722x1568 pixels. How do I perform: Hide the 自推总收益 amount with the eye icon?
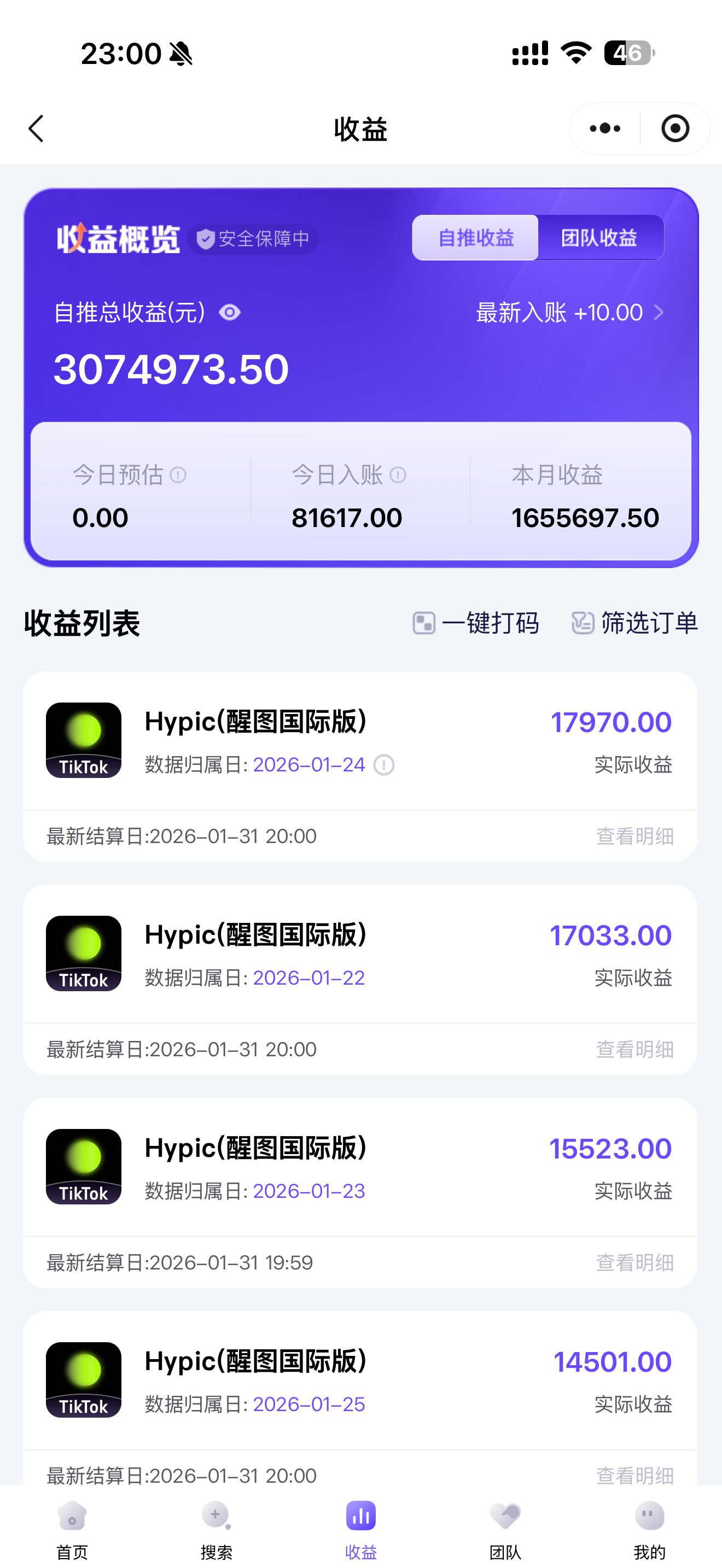(230, 313)
